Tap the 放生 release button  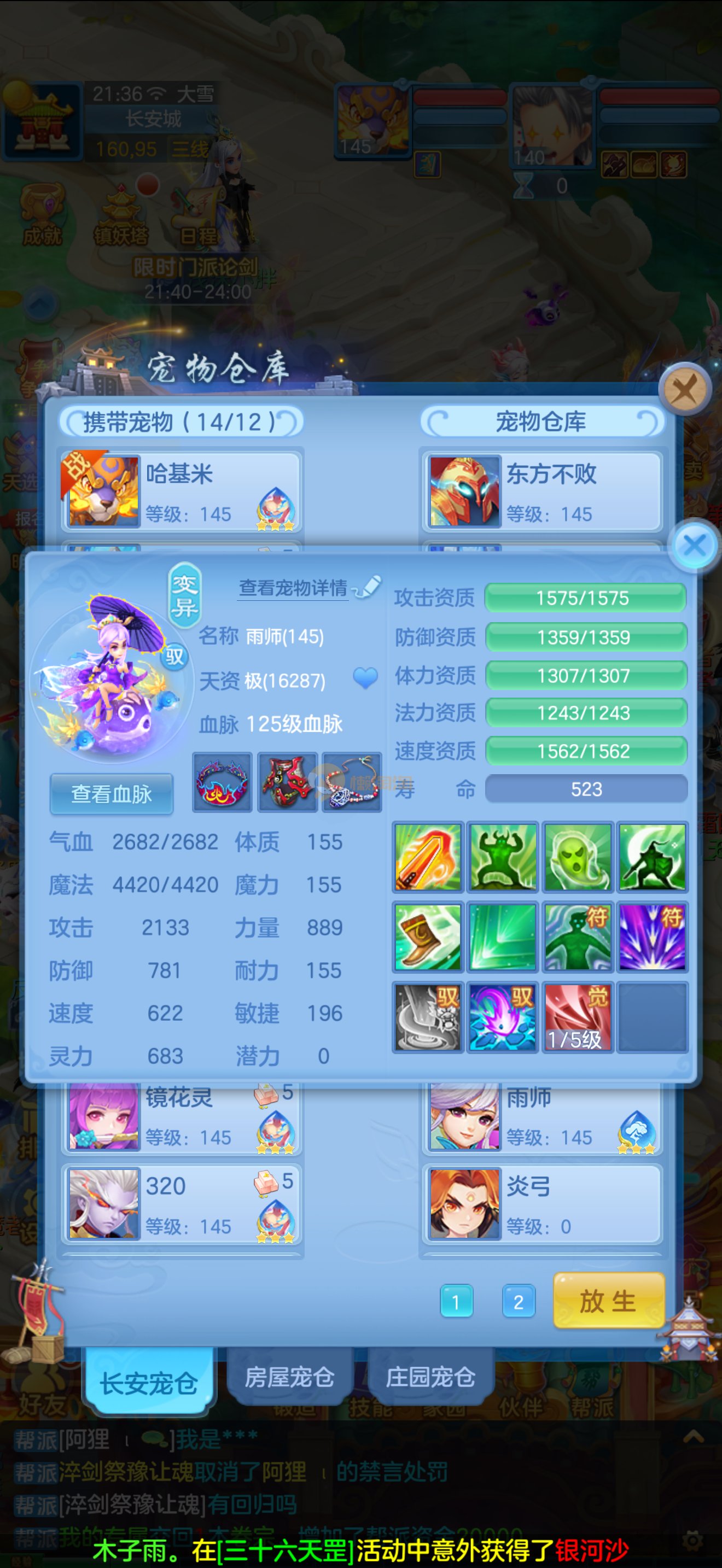tap(608, 1301)
